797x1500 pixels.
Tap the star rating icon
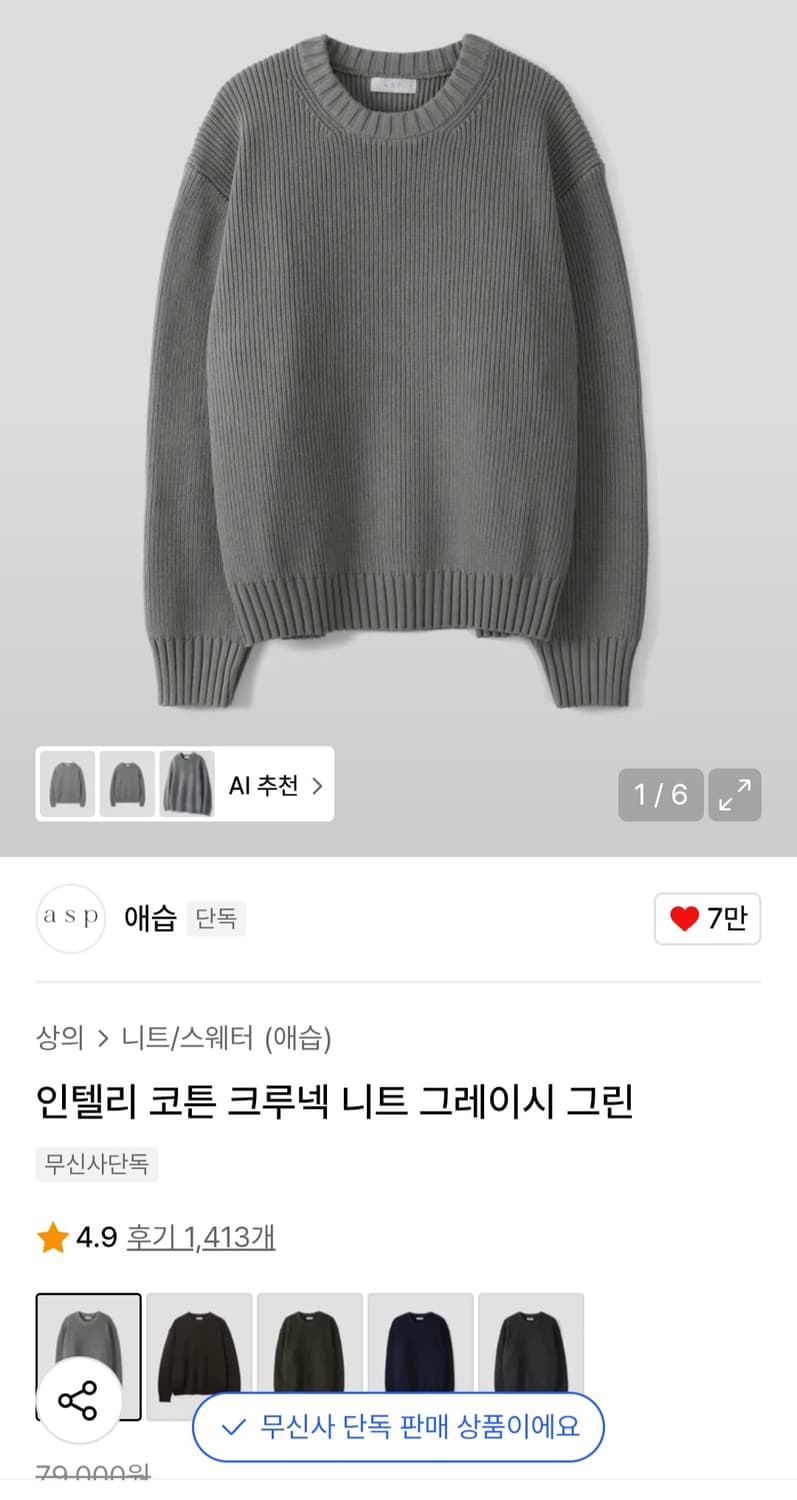(51, 1238)
